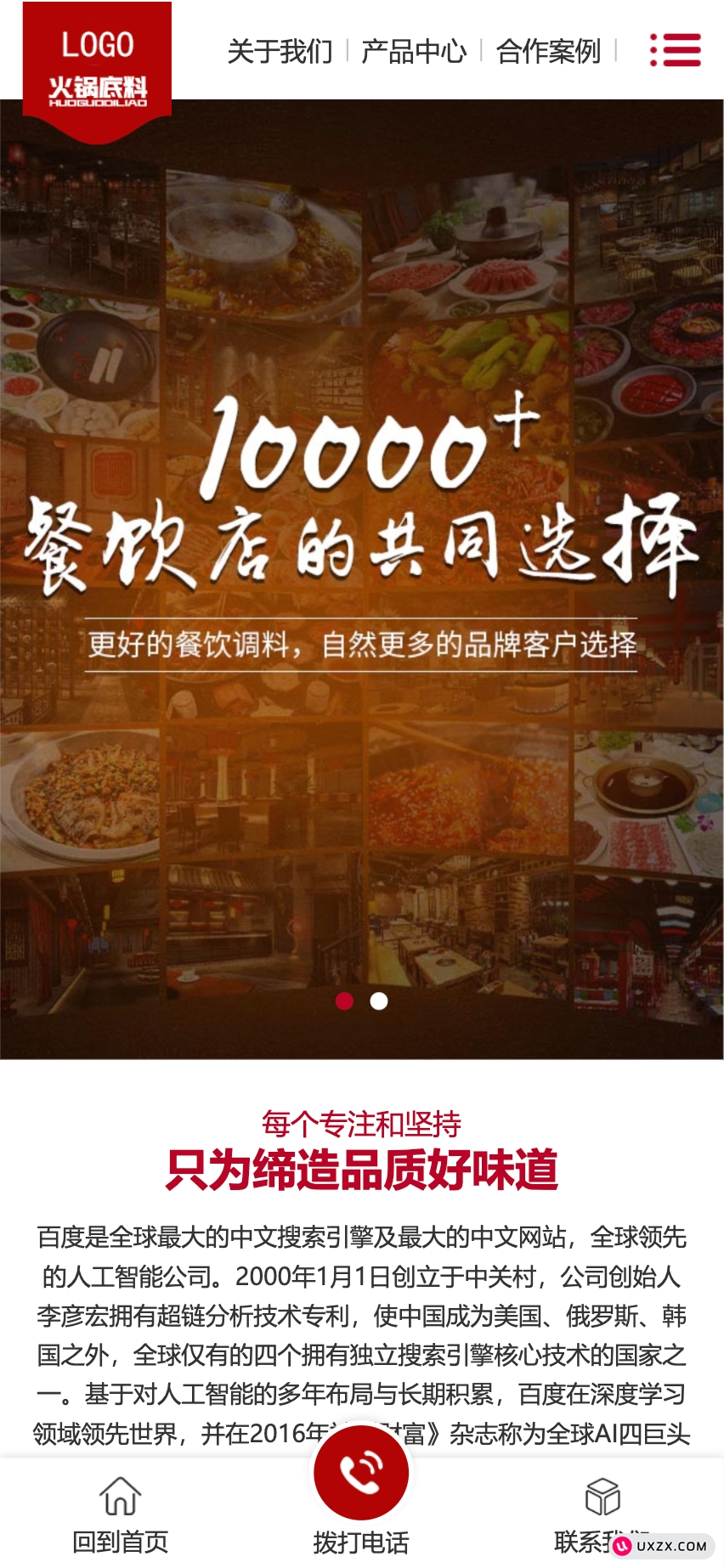Viewport: 724px width, 1568px height.
Task: Open the red hamburger menu
Action: [676, 50]
